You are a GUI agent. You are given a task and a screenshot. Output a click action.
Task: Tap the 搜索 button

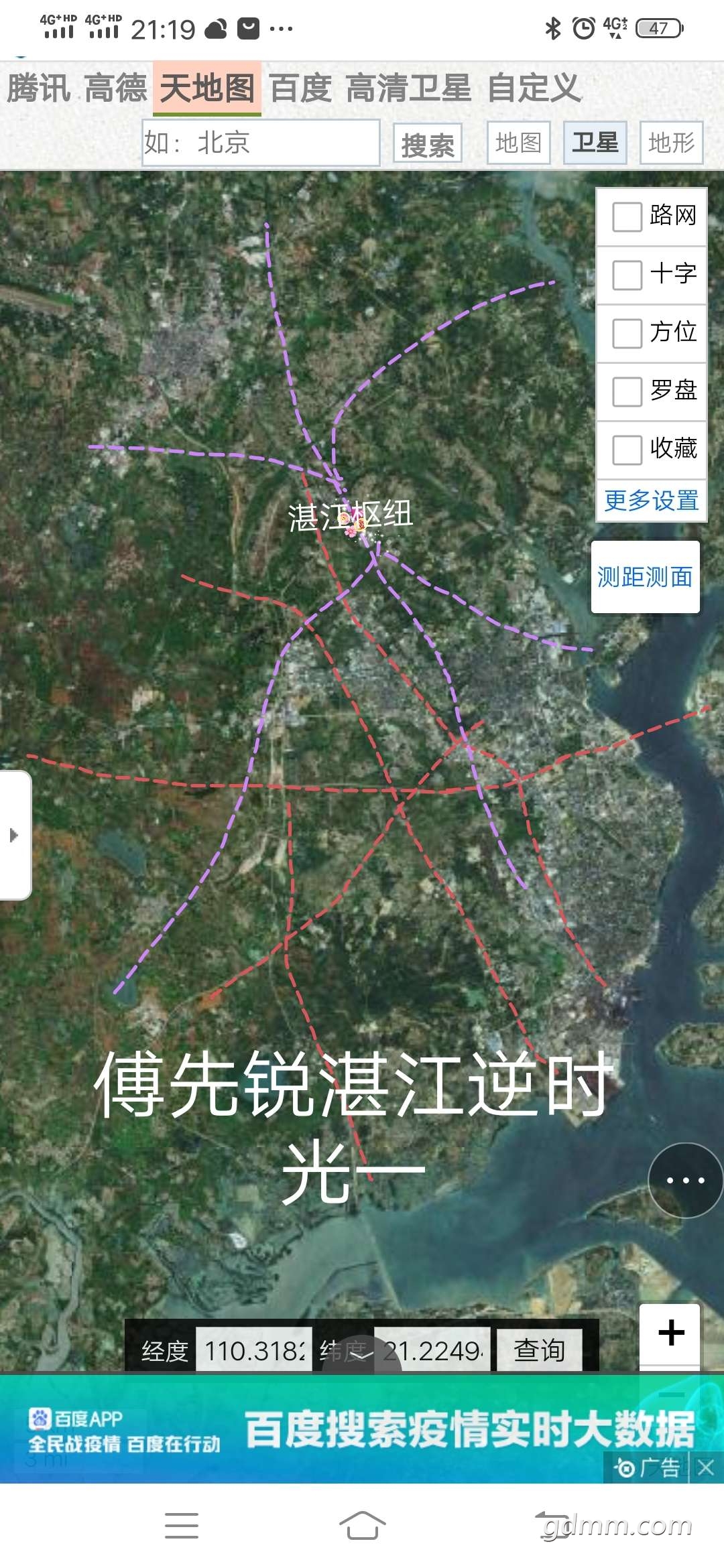coord(428,143)
